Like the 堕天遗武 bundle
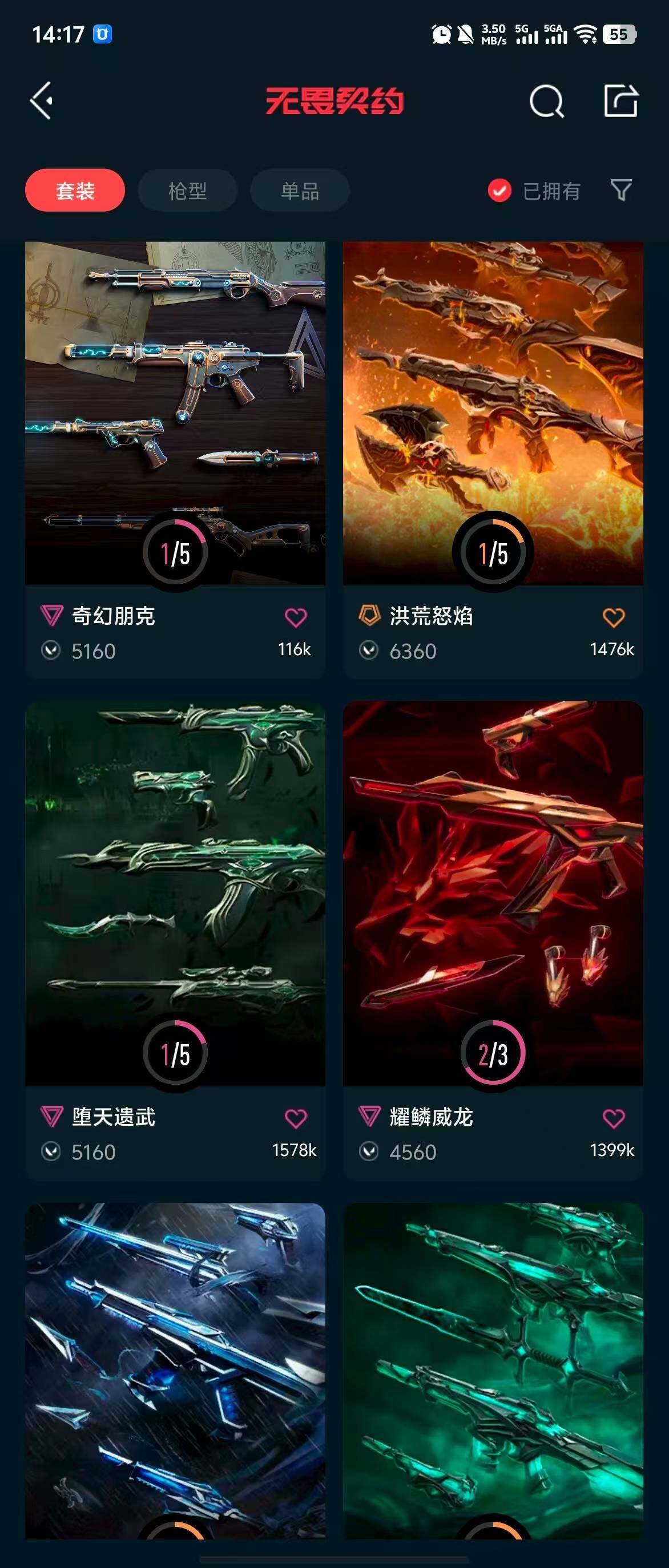 point(296,1118)
